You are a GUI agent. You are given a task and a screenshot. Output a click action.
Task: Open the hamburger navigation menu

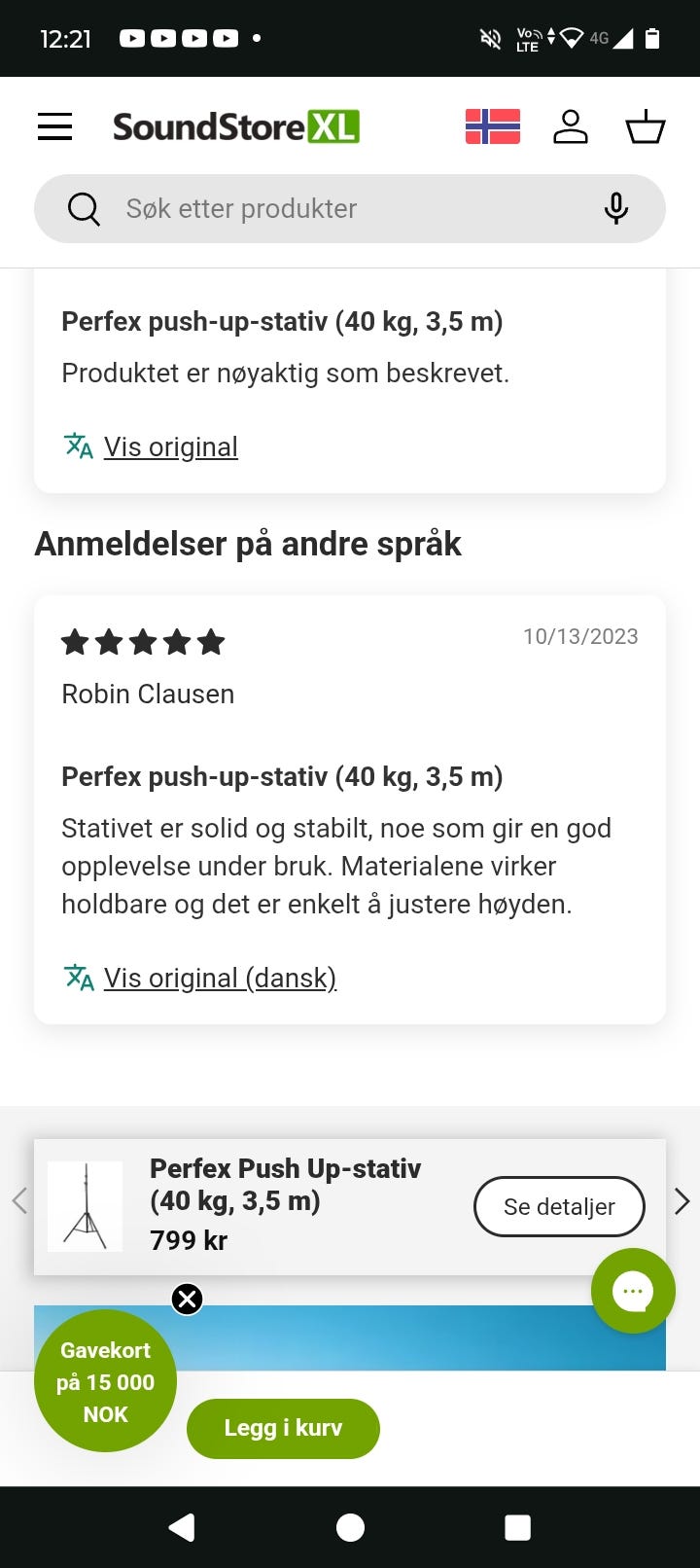[54, 126]
